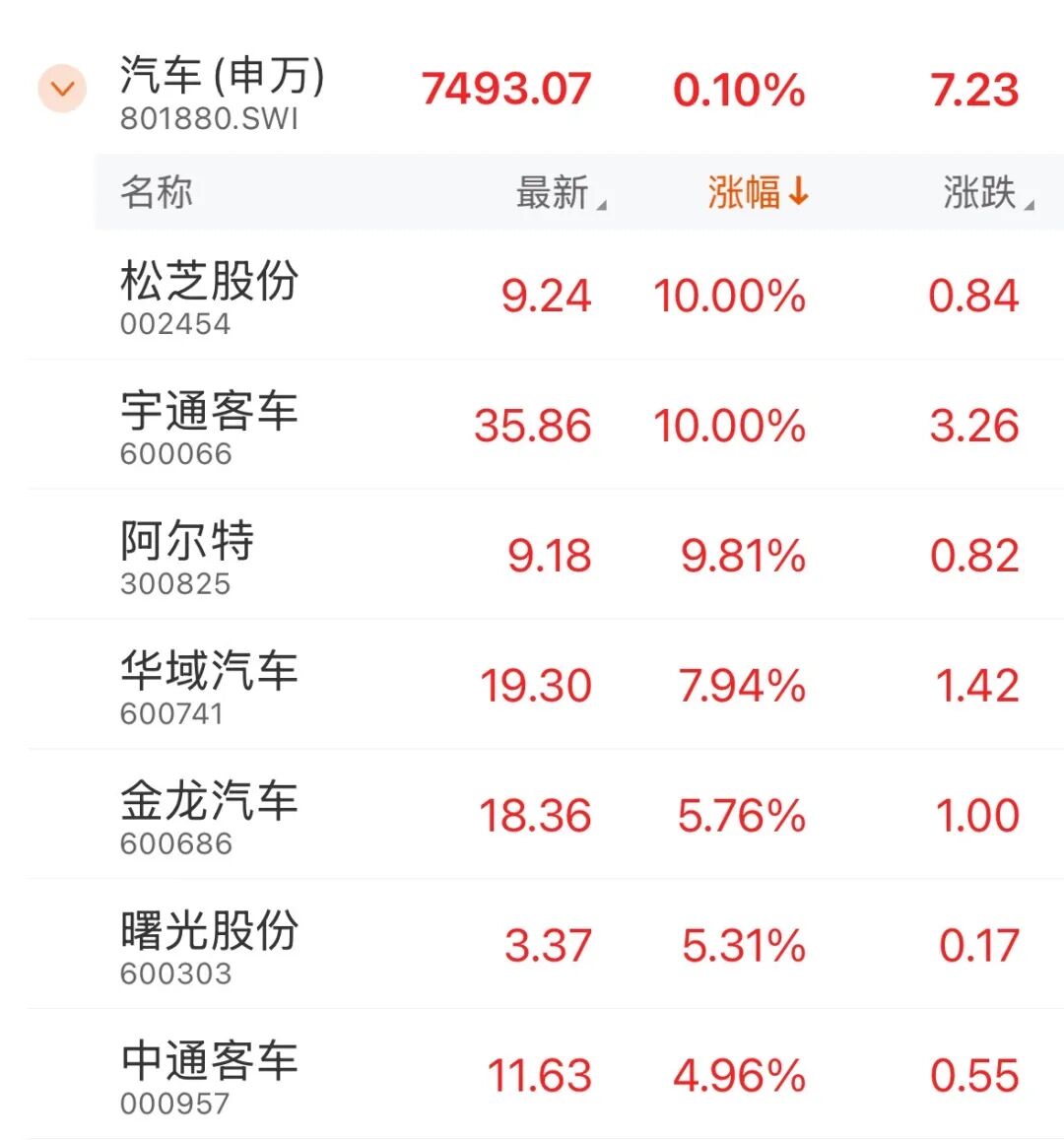The height and width of the screenshot is (1140, 1064).
Task: Sort list by 涨跌 change column
Action: [x=986, y=192]
